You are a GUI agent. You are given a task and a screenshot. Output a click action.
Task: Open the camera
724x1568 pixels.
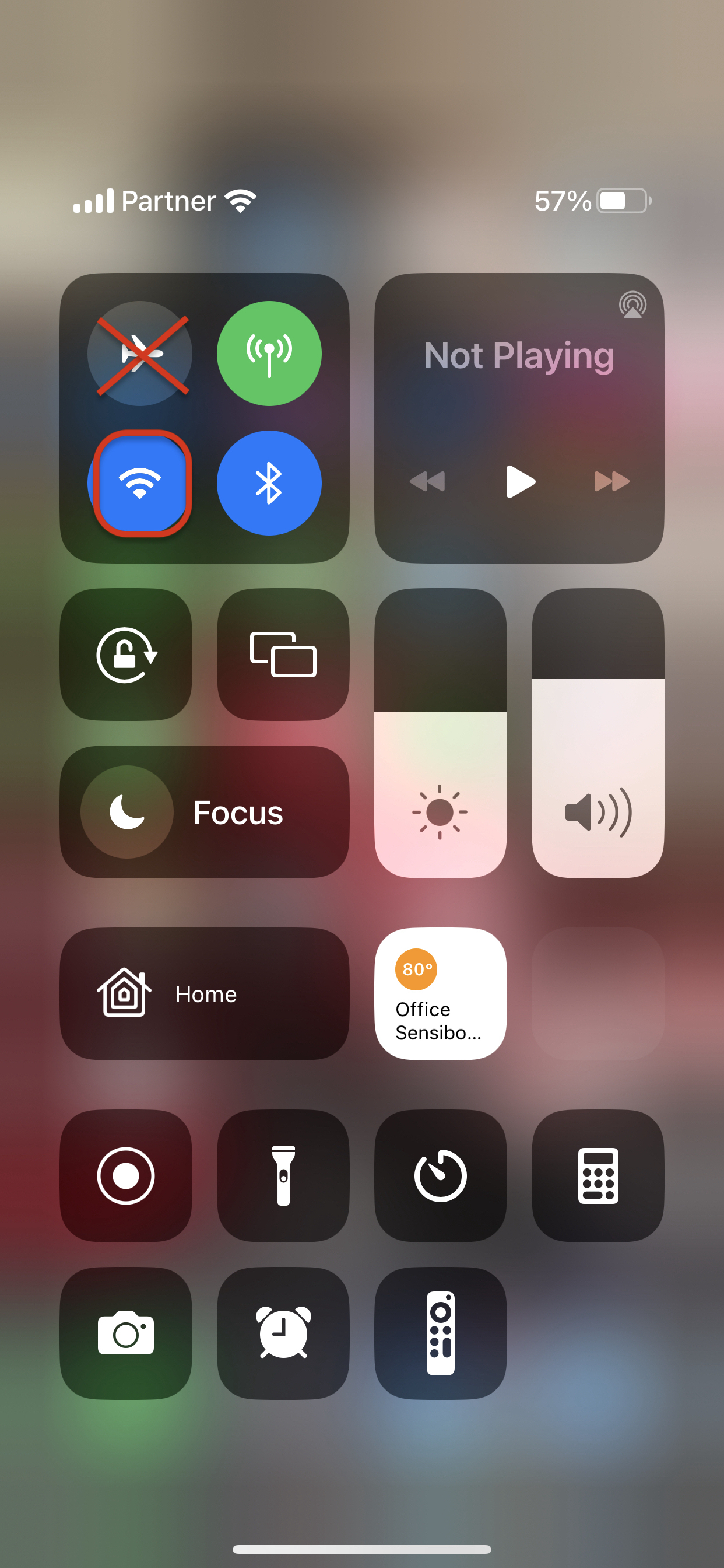coord(126,1333)
